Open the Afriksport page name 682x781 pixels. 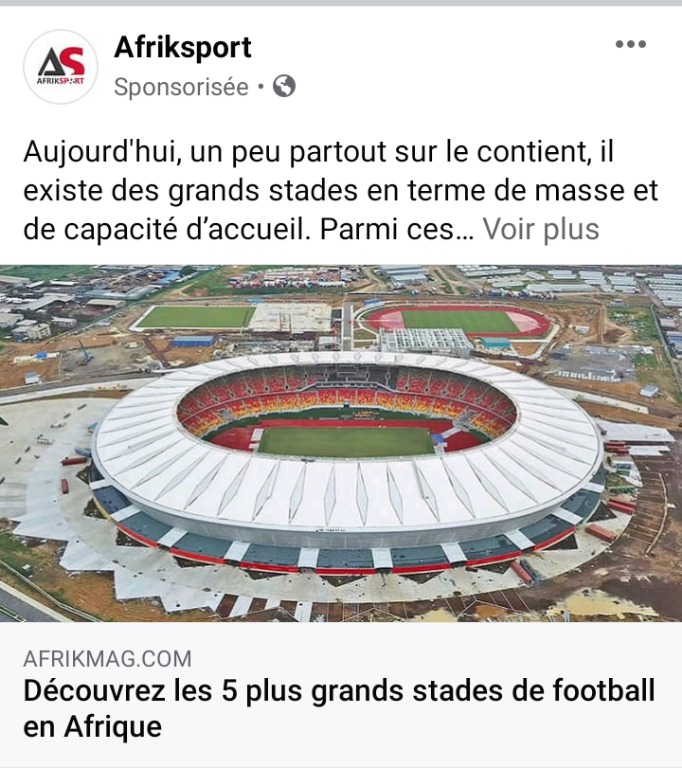183,47
